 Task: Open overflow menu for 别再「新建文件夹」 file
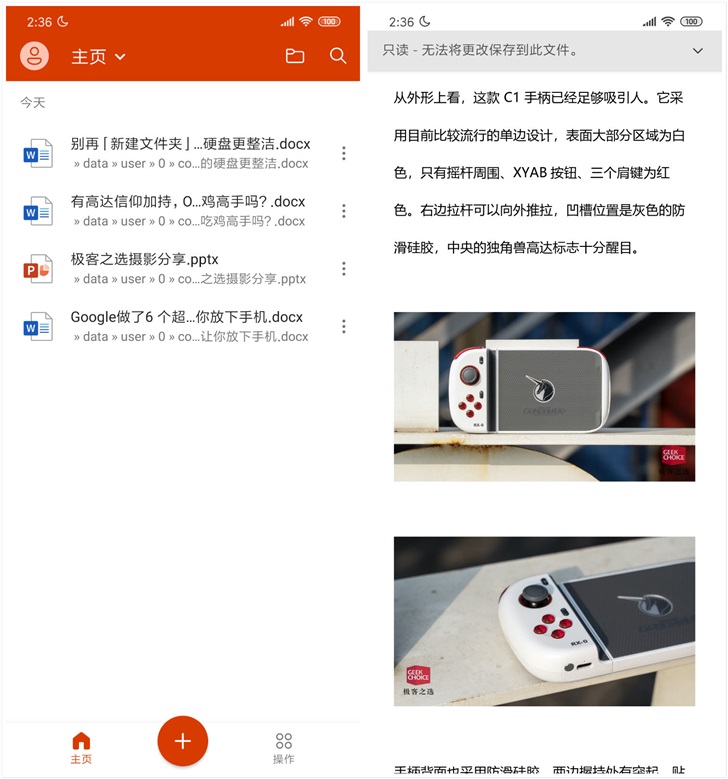click(344, 153)
